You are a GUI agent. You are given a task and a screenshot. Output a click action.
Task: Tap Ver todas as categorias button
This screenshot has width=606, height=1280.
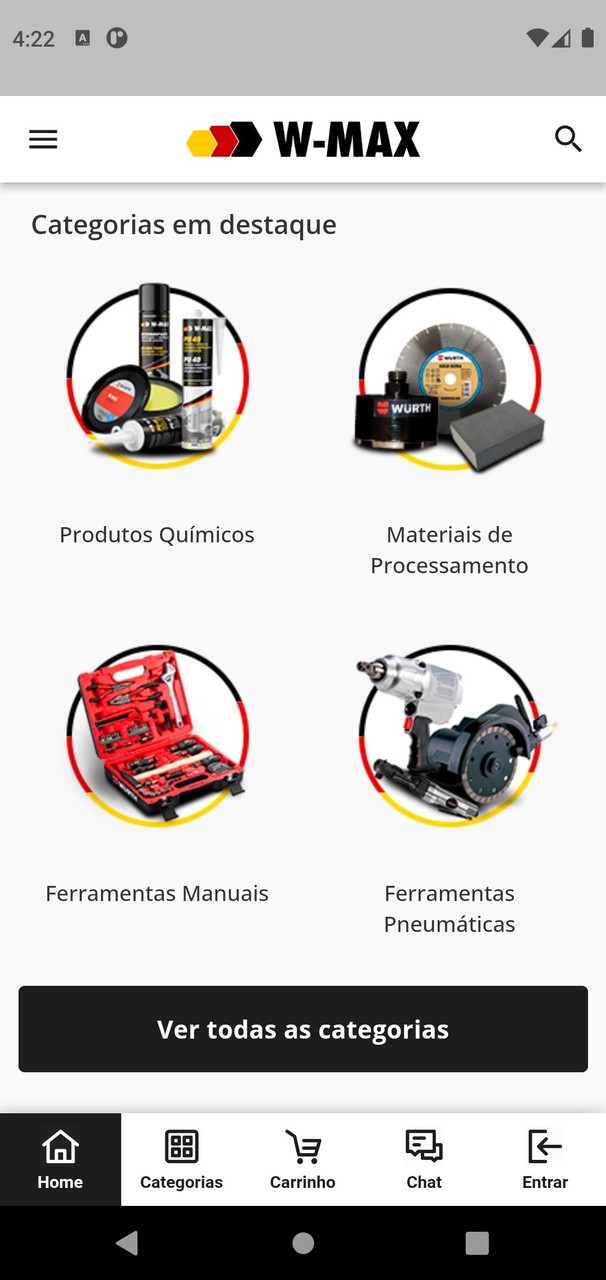coord(303,1029)
